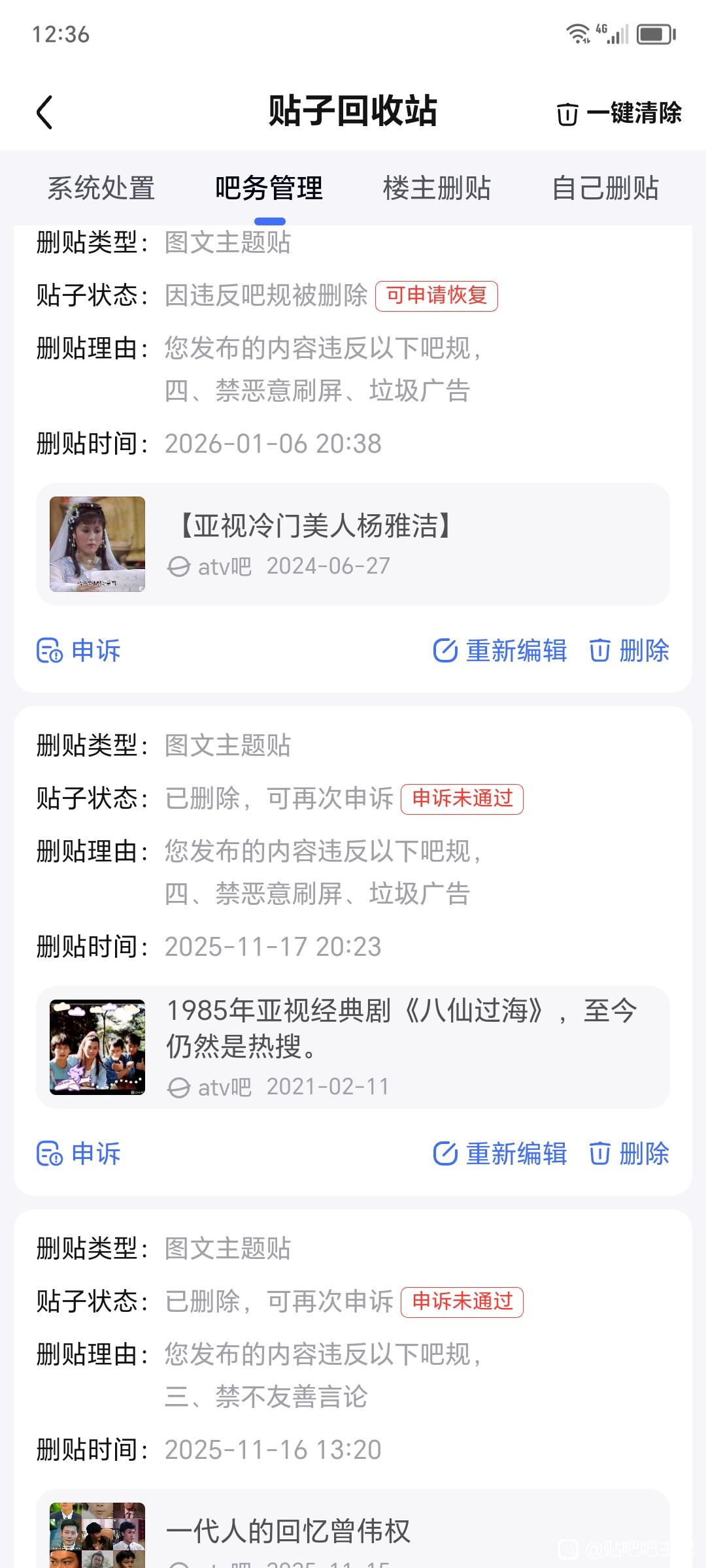Tap 申诉 for the 杨雅洁 post

(79, 651)
